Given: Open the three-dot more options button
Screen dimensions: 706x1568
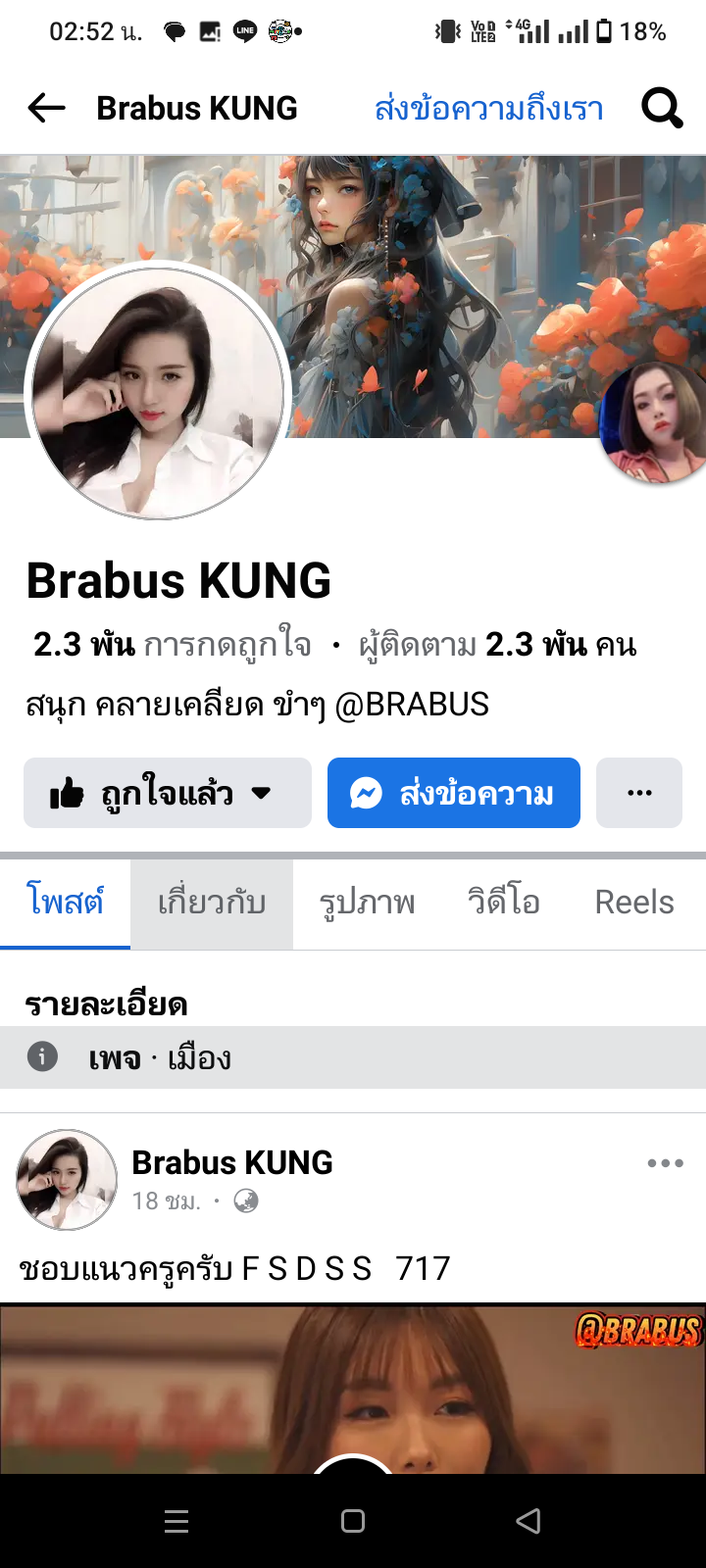Looking at the screenshot, I should 639,793.
